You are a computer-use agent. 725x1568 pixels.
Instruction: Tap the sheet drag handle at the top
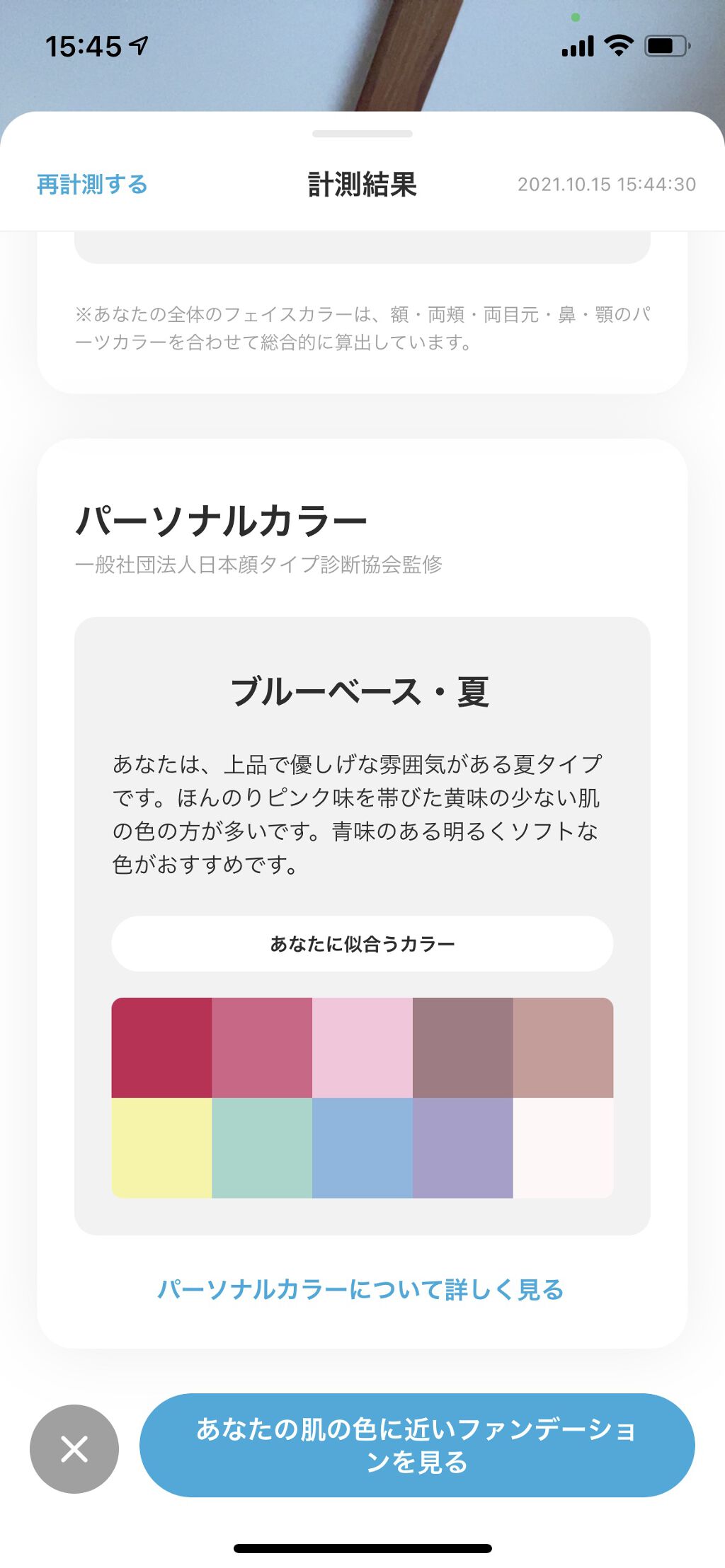362,132
